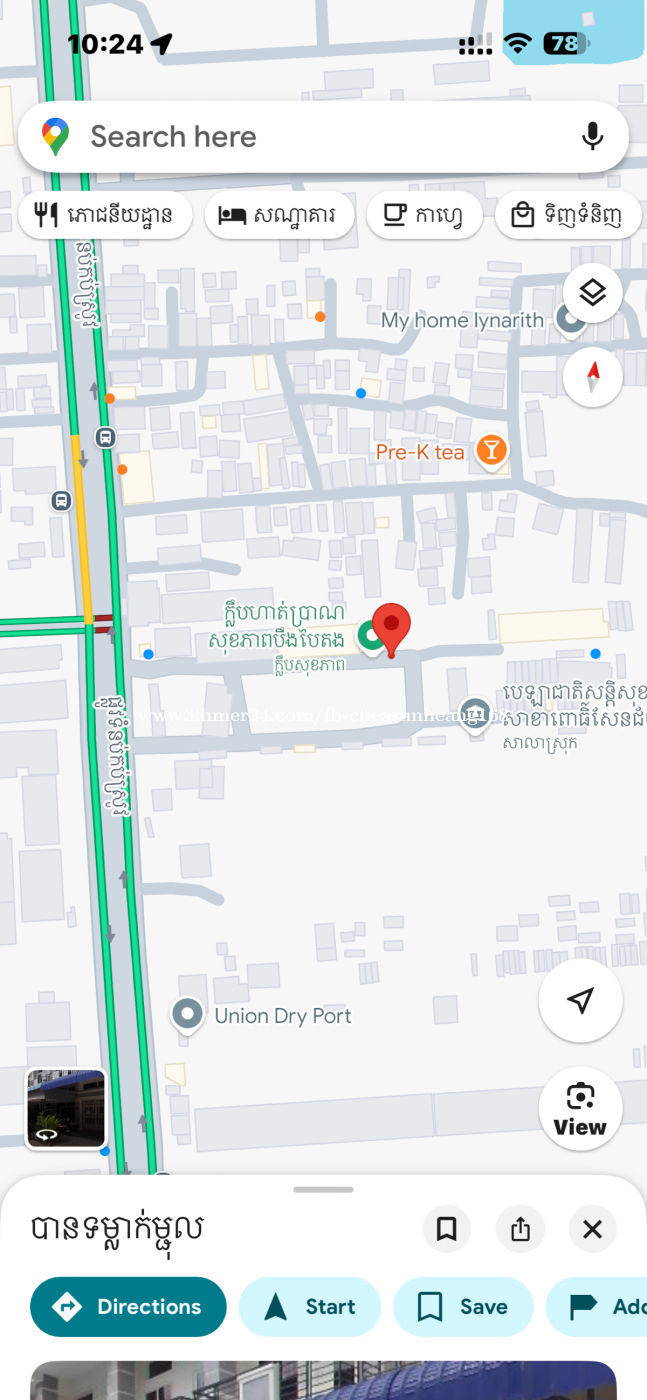Image resolution: width=647 pixels, height=1400 pixels.
Task: Select the Union Dry Port marker
Action: pyautogui.click(x=188, y=1015)
